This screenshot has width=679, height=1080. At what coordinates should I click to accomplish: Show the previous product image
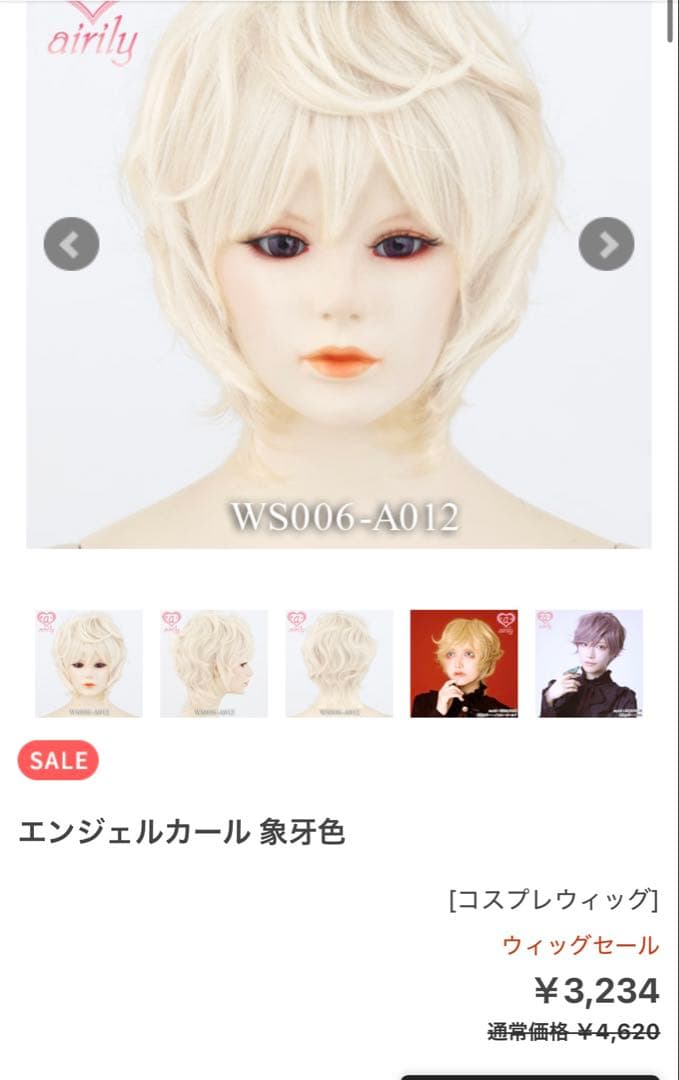pos(71,244)
